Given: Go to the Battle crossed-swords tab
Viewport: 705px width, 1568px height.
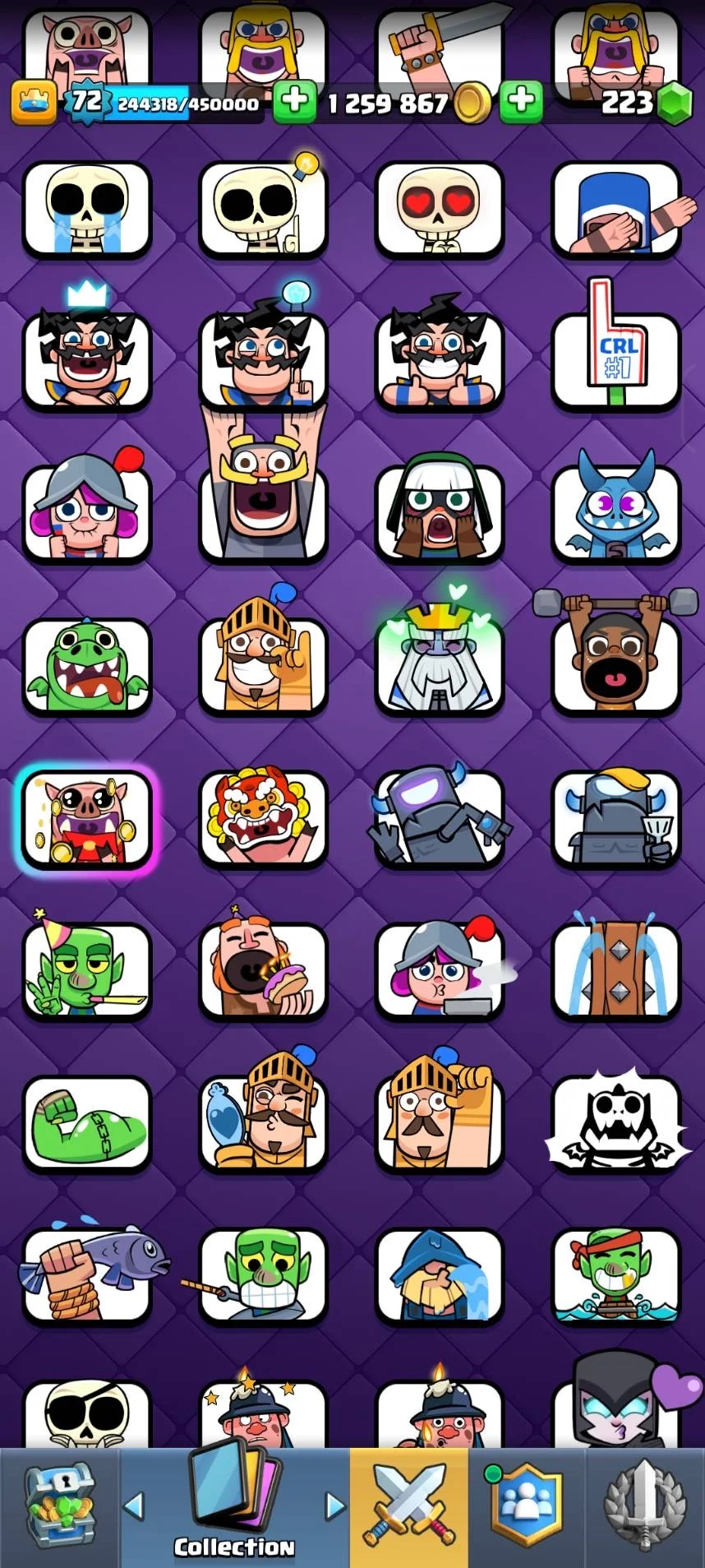Looking at the screenshot, I should 409,1508.
